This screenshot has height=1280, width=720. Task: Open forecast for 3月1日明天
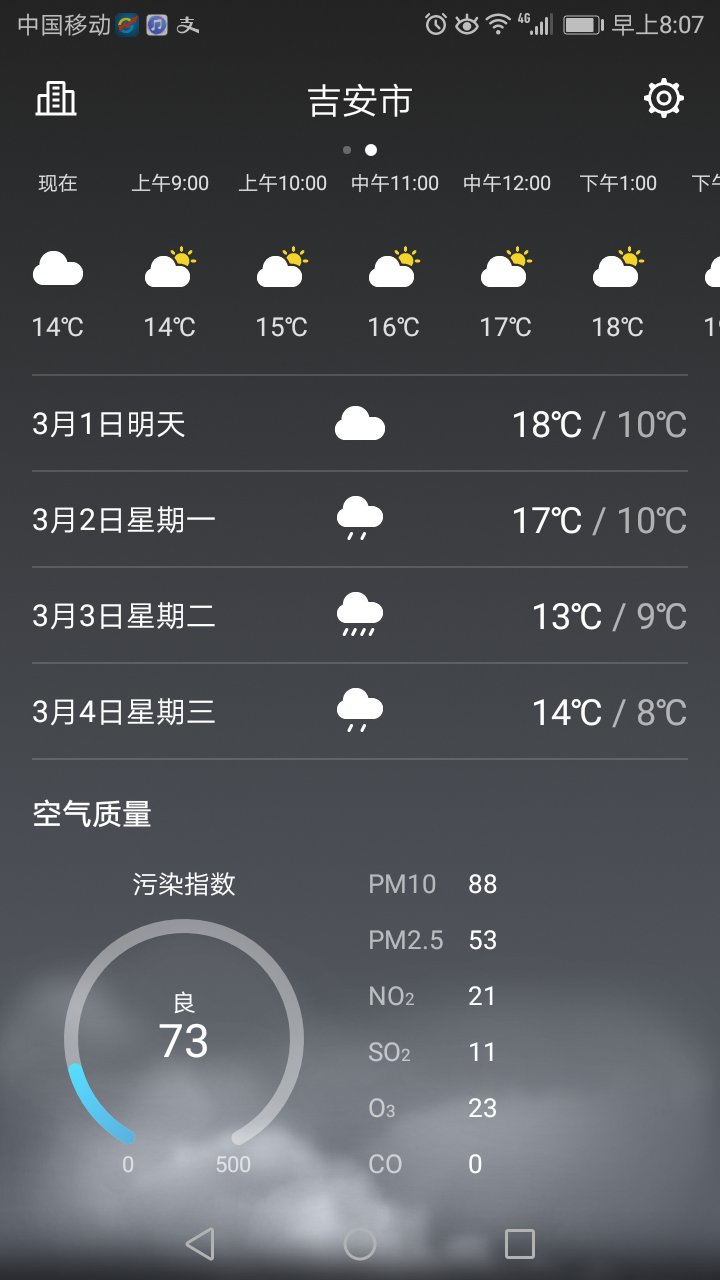point(360,424)
